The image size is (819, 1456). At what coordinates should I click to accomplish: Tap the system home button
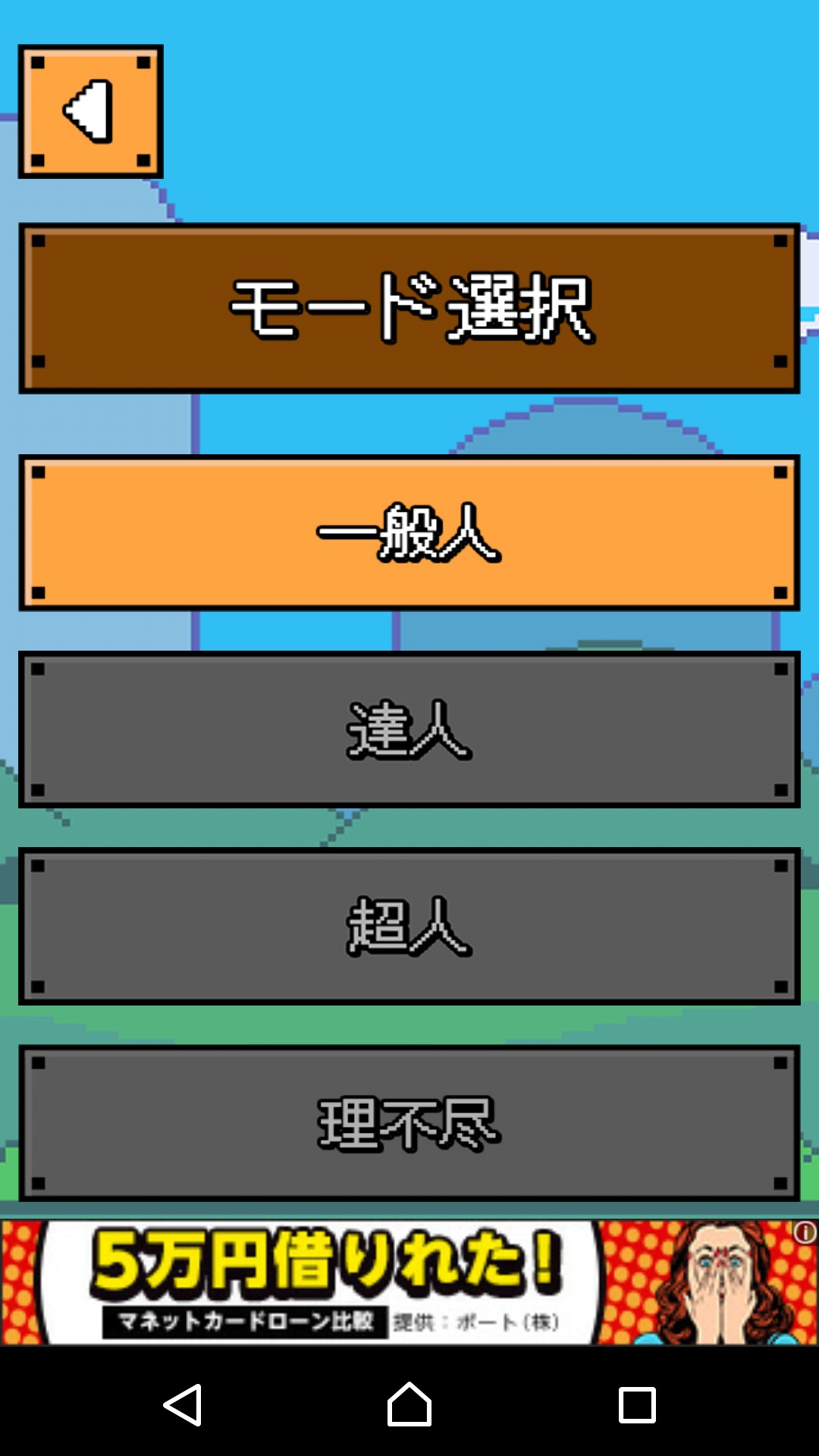pyautogui.click(x=409, y=1404)
